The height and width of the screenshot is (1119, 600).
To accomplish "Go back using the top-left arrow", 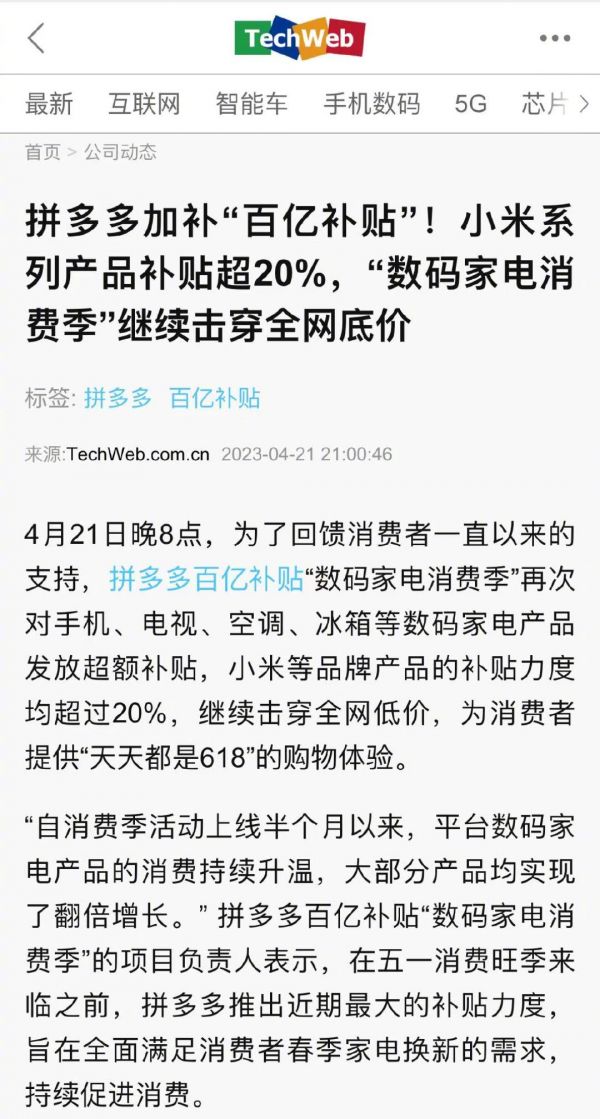I will pos(36,38).
